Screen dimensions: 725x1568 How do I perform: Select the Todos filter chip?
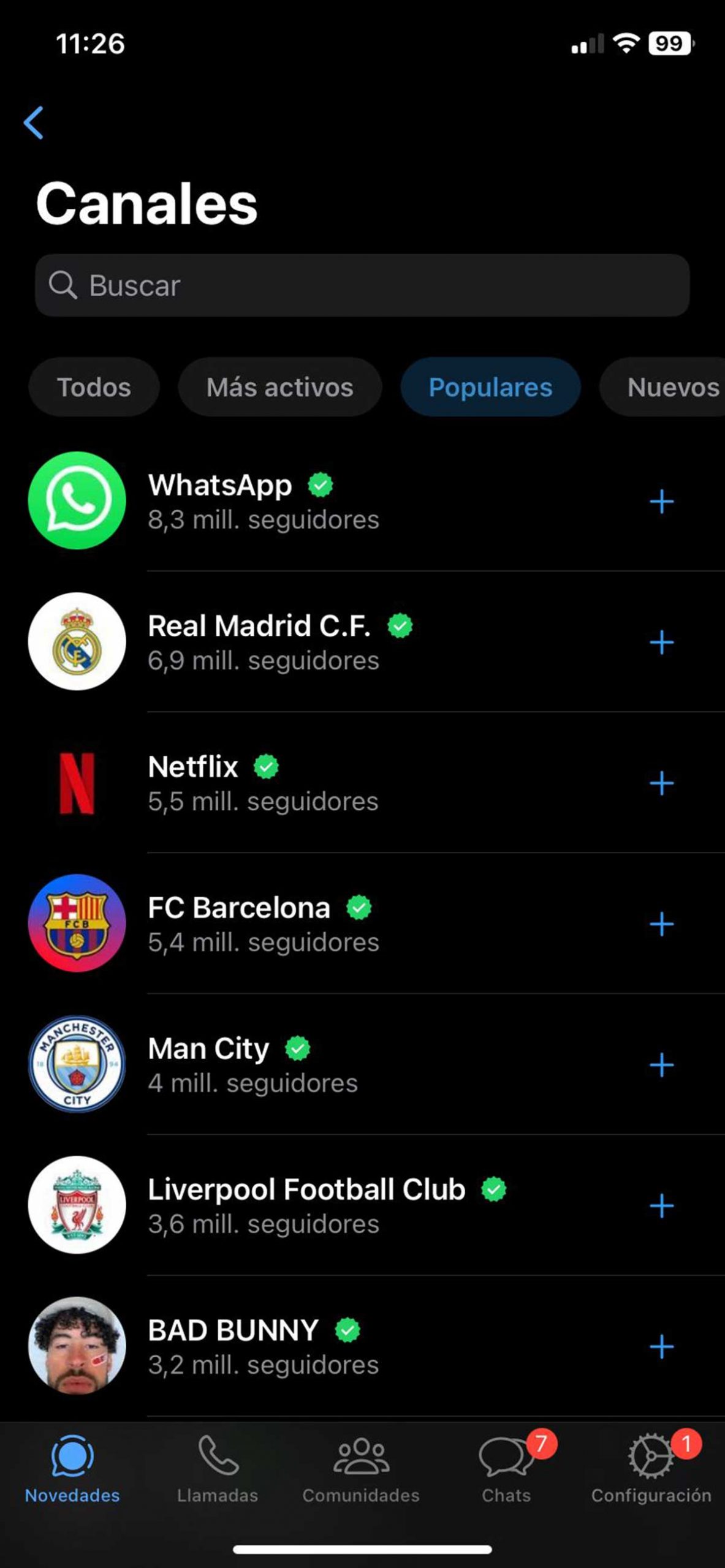click(x=94, y=387)
